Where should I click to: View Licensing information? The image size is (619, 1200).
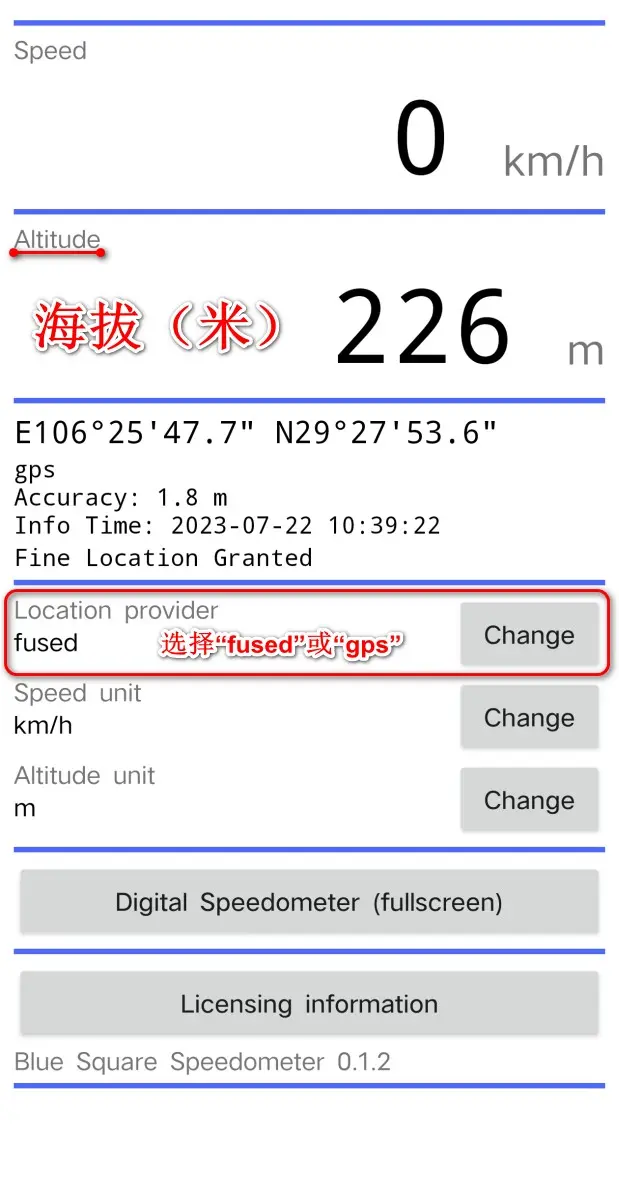point(309,1004)
